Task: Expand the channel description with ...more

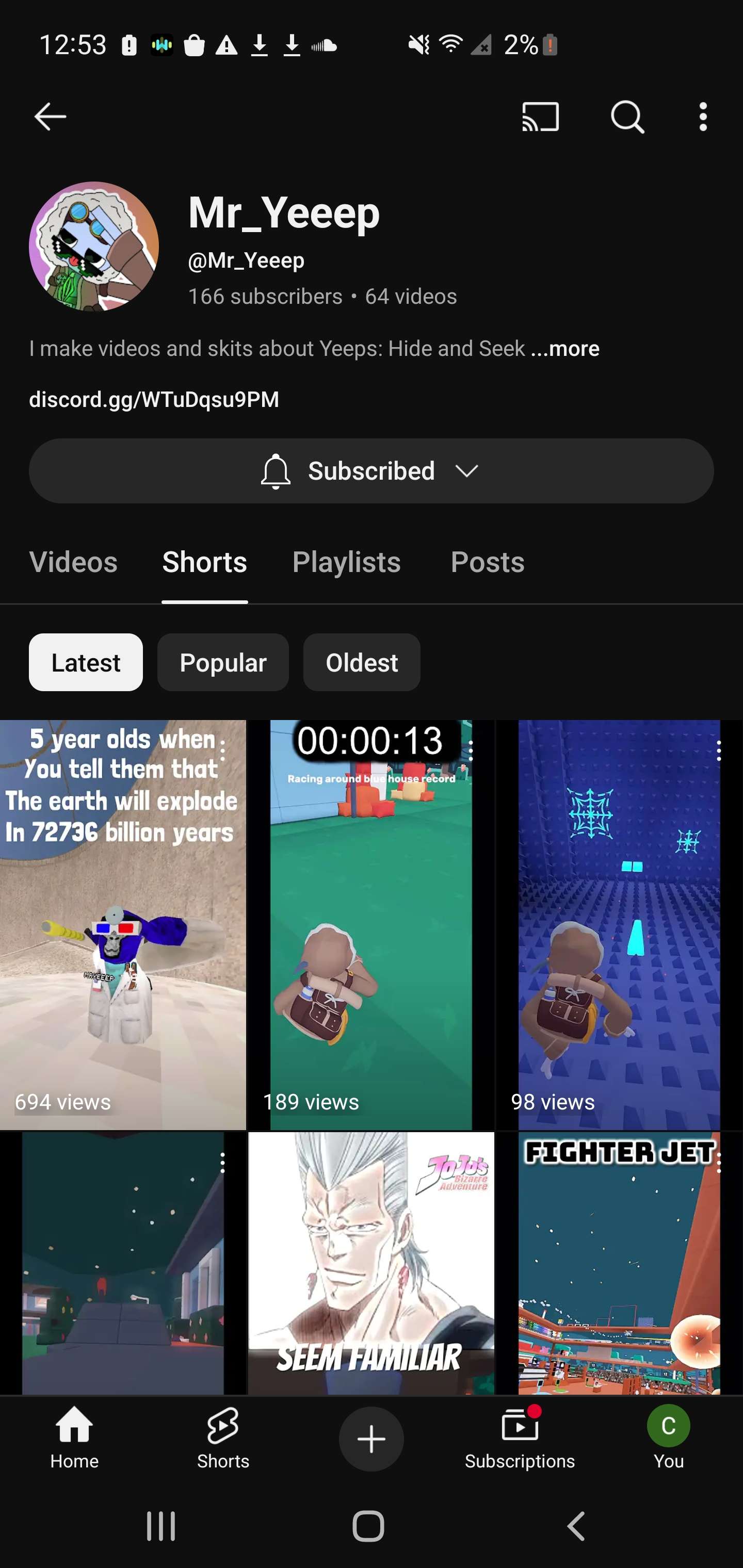Action: [x=564, y=348]
